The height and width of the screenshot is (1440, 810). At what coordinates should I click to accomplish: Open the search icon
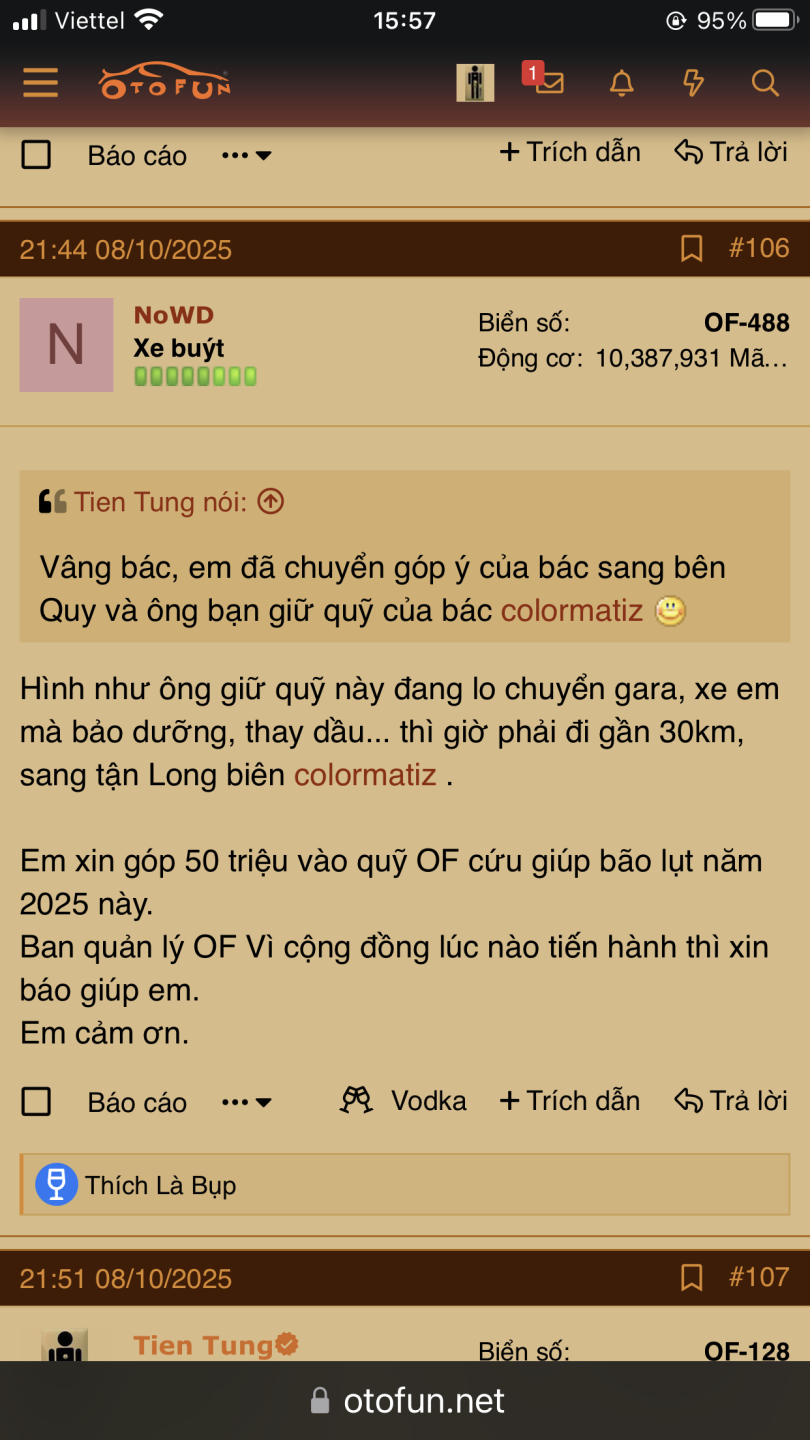point(765,83)
